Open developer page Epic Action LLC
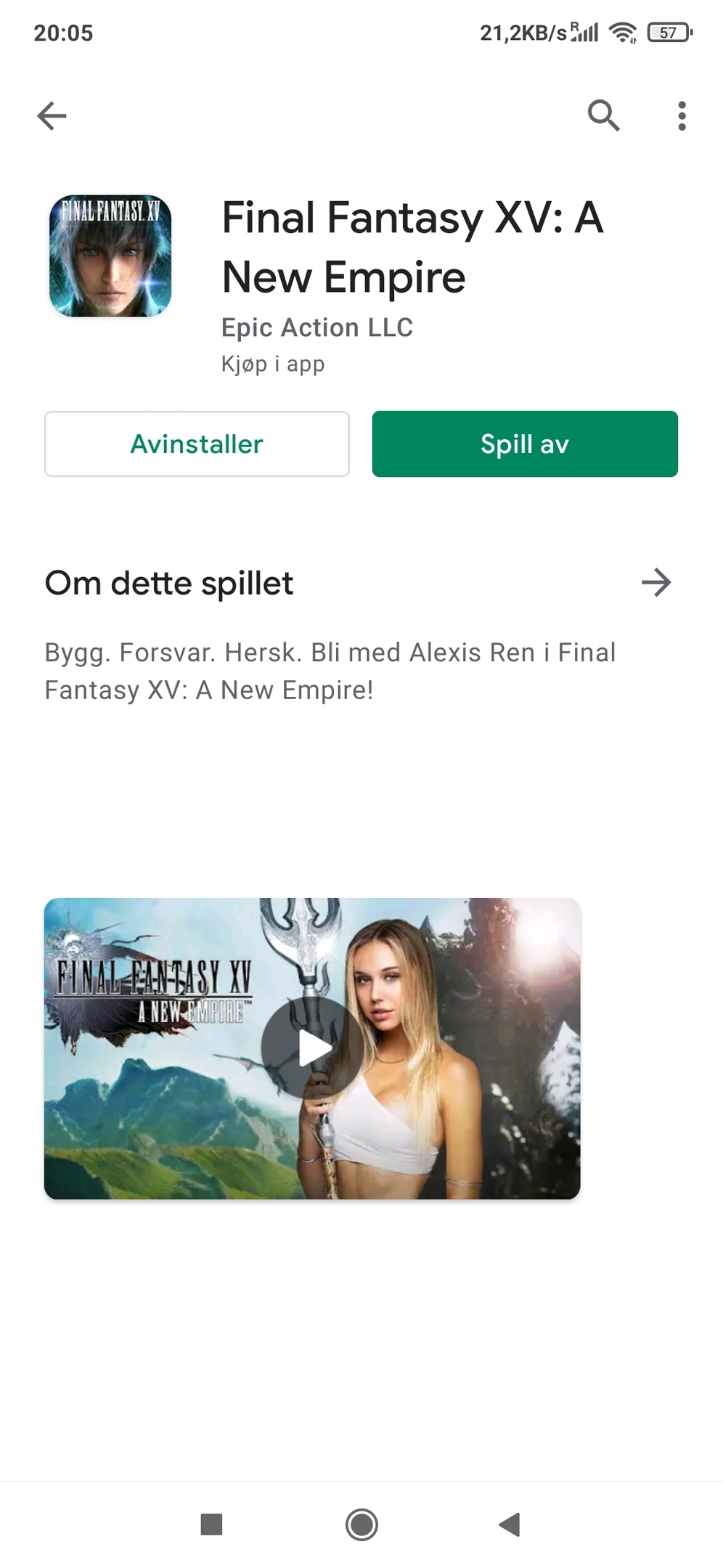723x1568 pixels. pyautogui.click(x=317, y=327)
